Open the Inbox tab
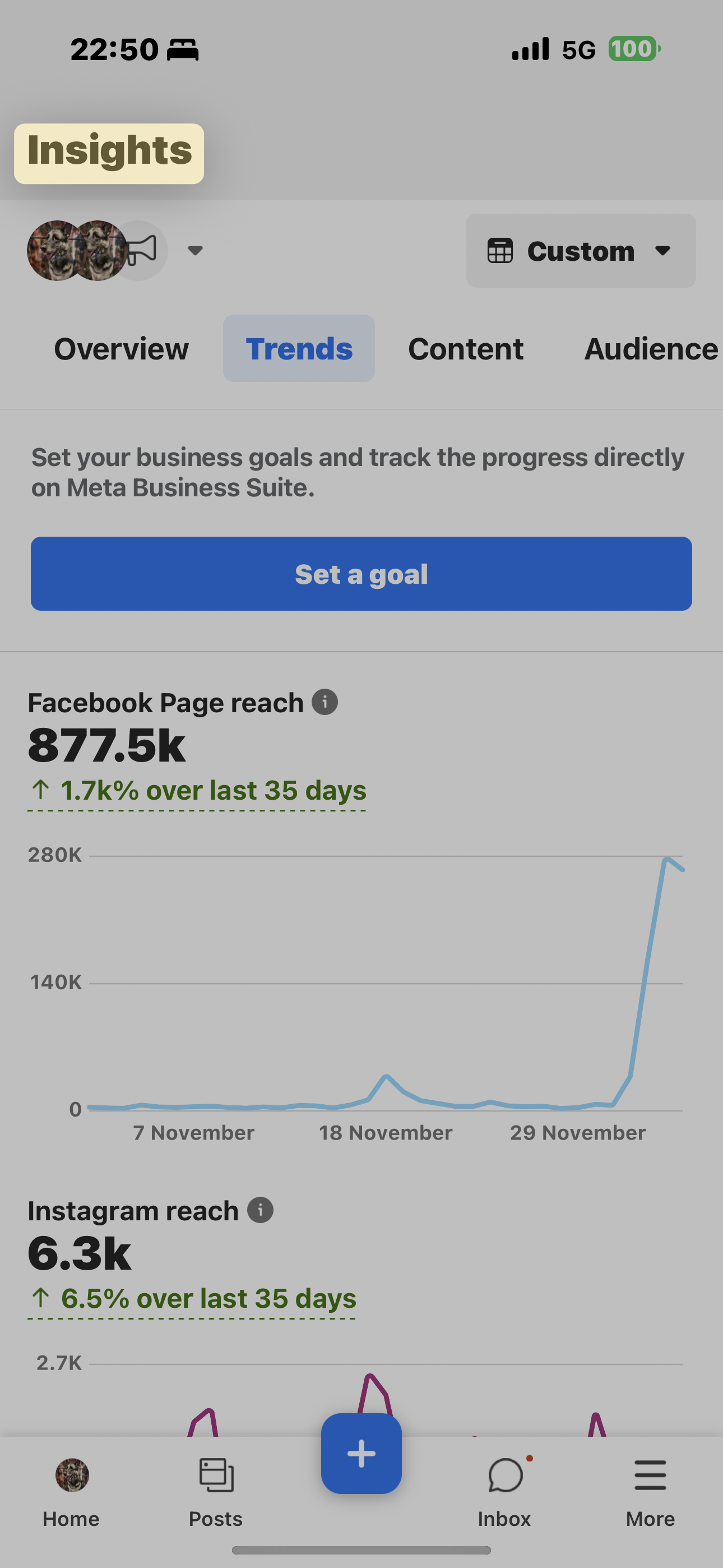 point(504,1492)
